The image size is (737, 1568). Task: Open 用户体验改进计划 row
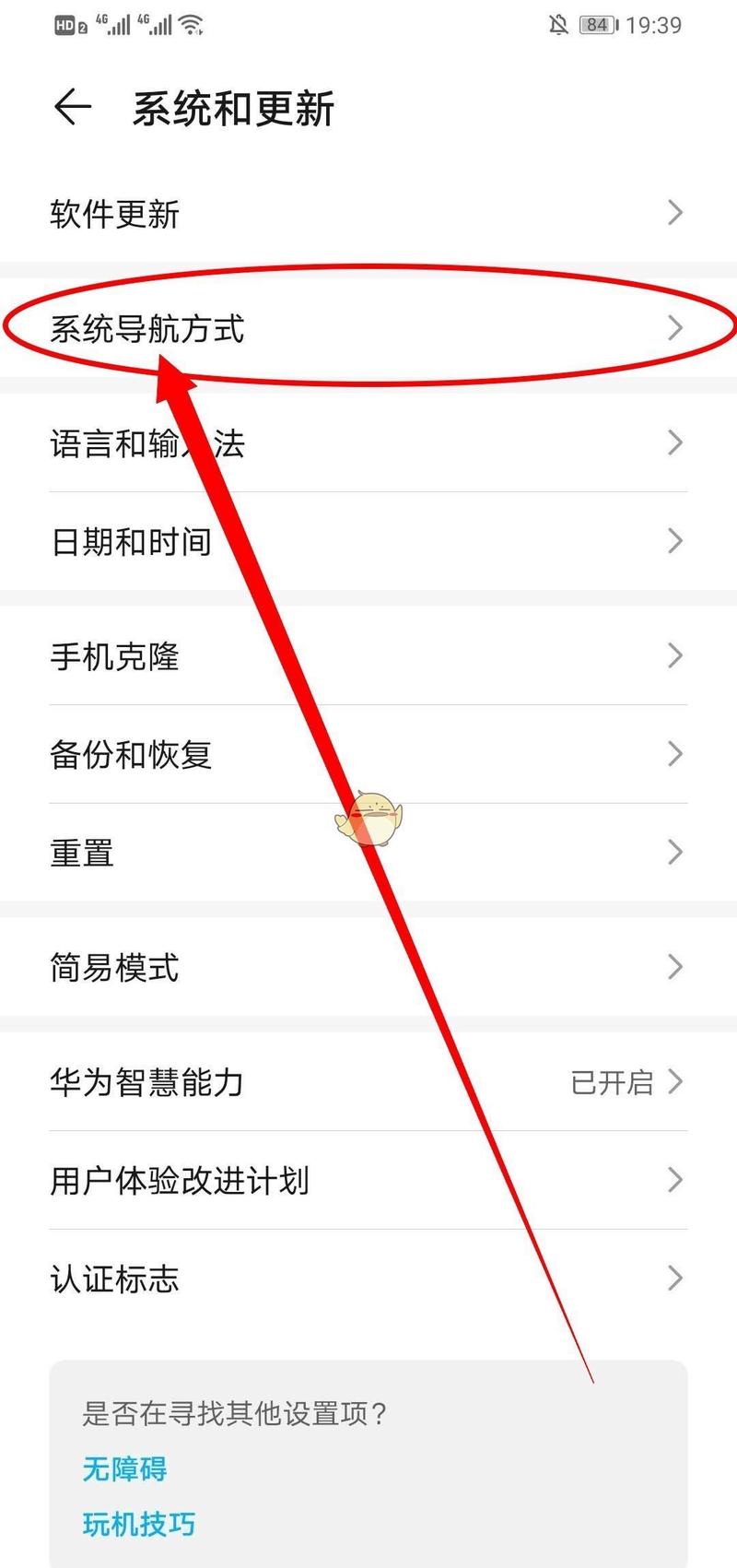[x=368, y=1180]
